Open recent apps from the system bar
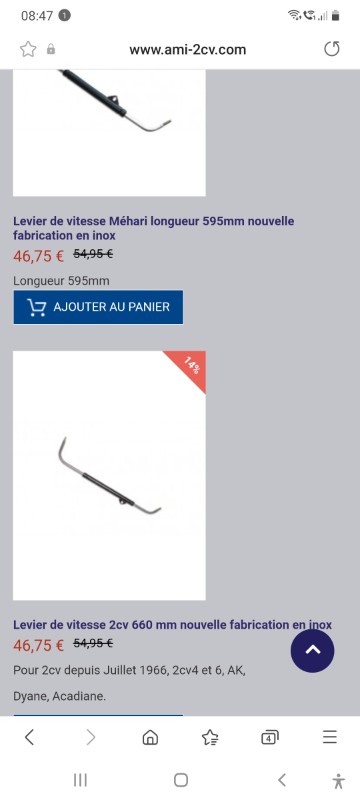360x800 pixels. (x=80, y=780)
